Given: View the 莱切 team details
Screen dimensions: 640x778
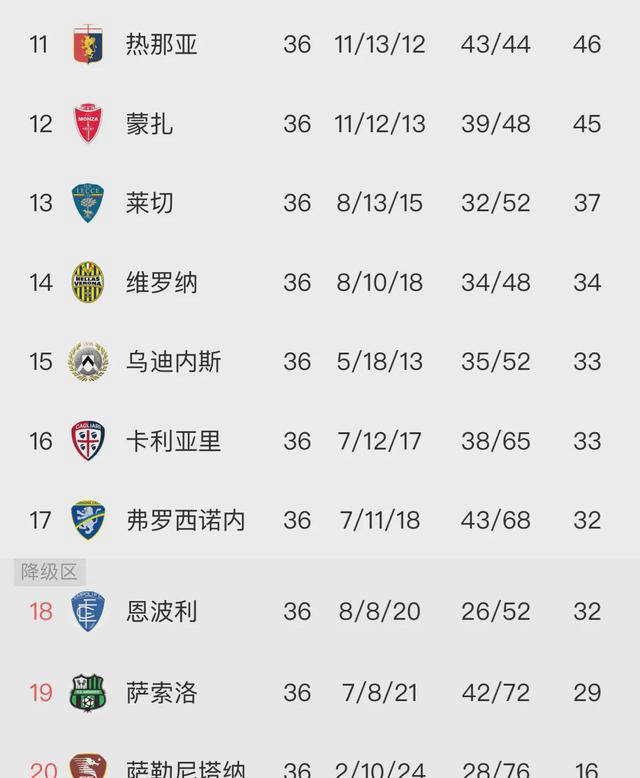Looking at the screenshot, I should tap(150, 203).
